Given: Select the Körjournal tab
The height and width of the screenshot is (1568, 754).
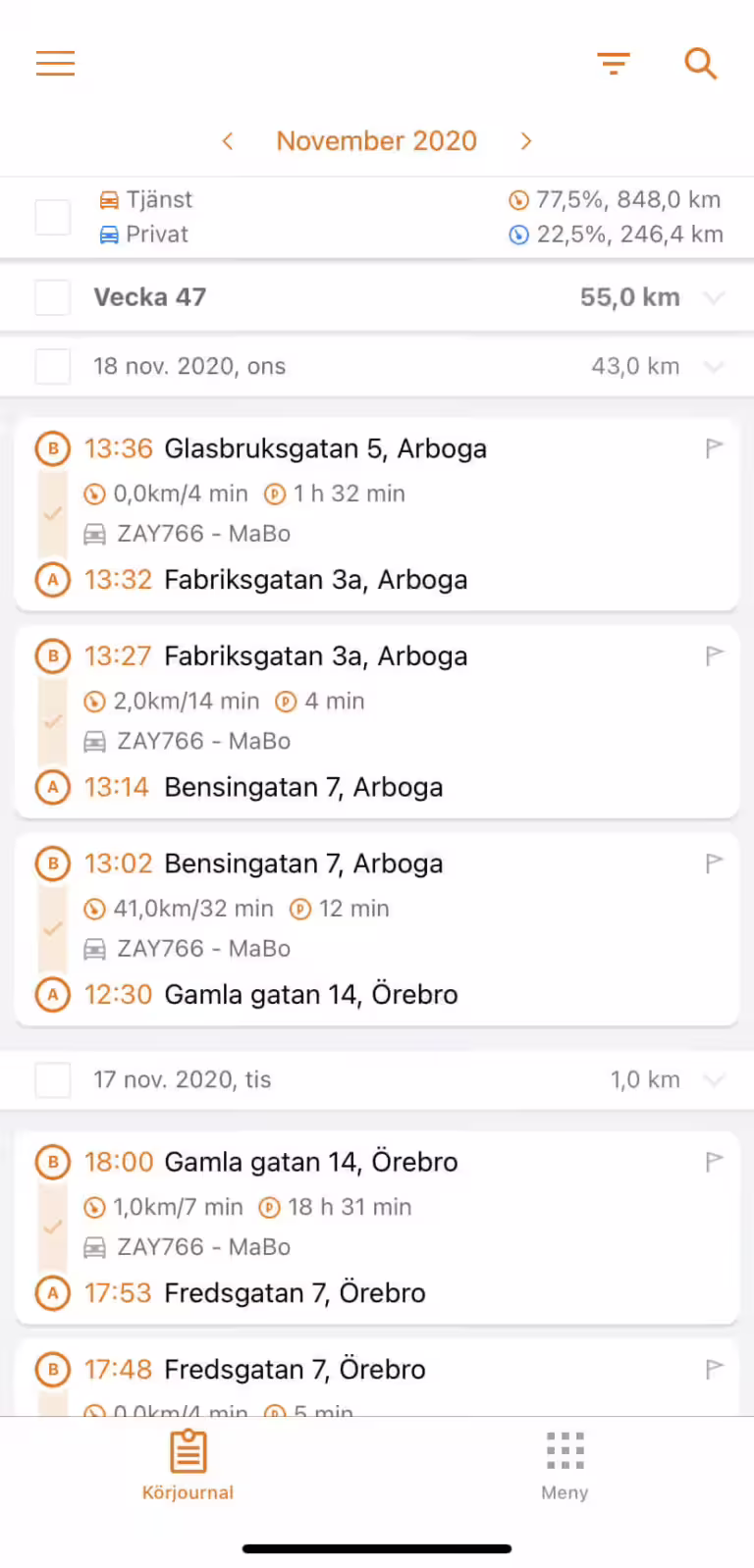Looking at the screenshot, I should (188, 1466).
